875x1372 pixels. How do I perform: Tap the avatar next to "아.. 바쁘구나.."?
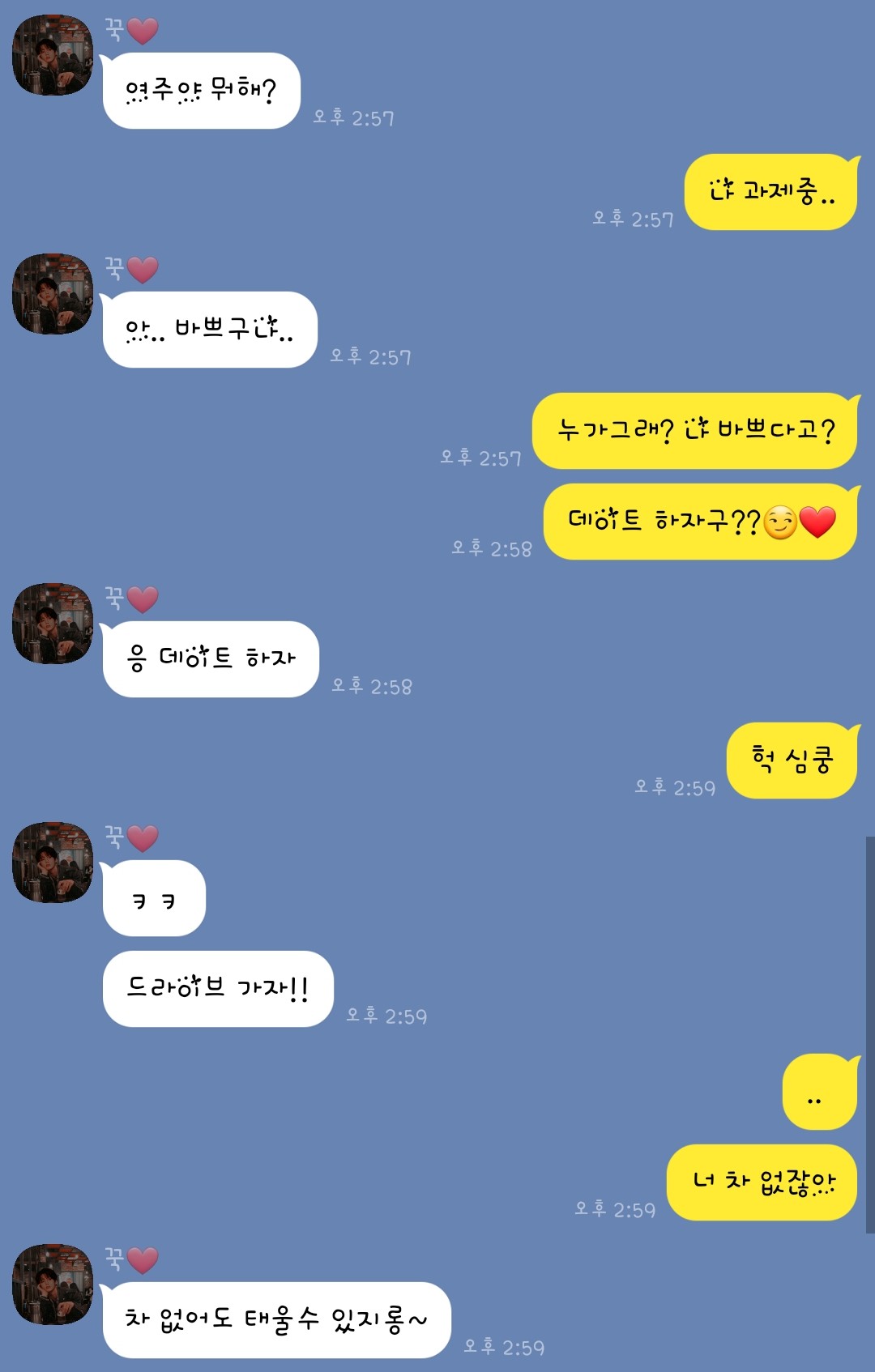click(x=53, y=294)
